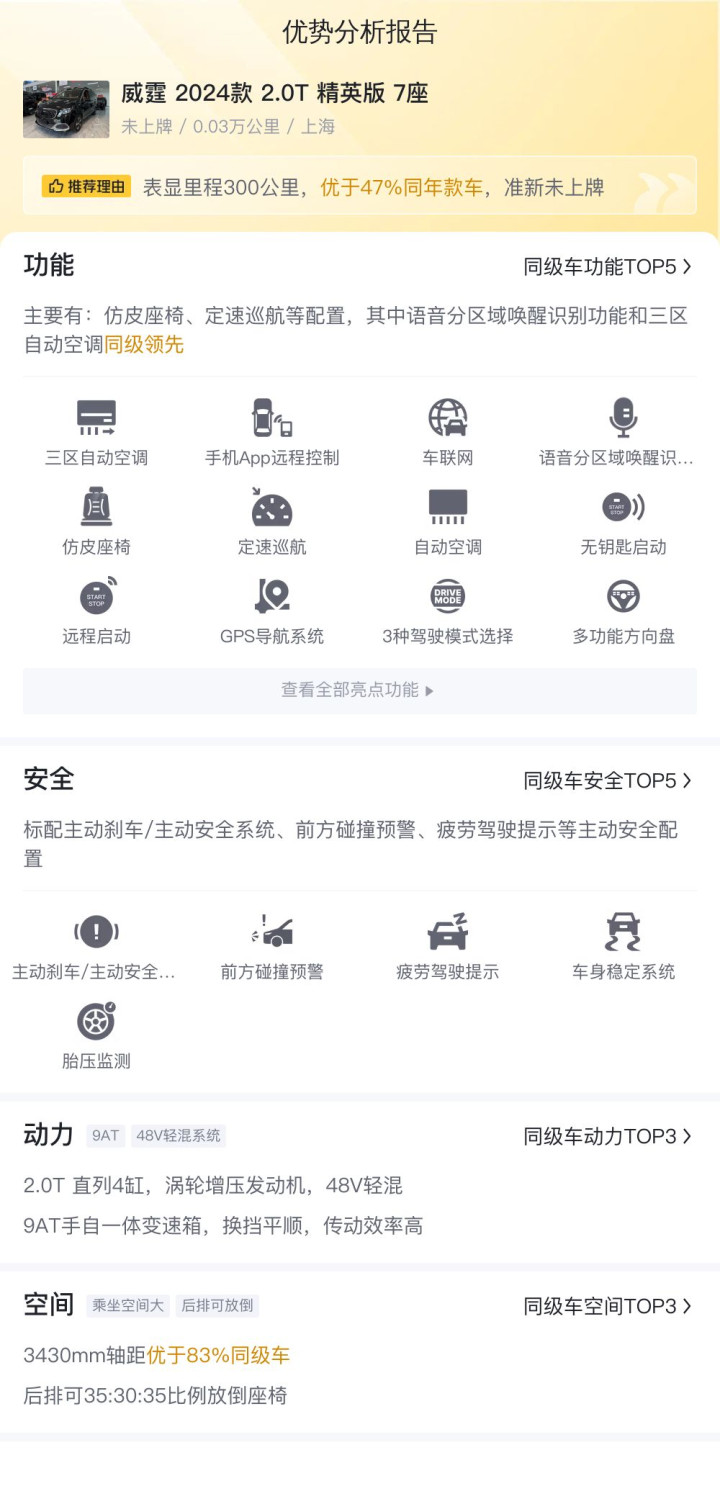This screenshot has height=1499, width=720.
Task: View 同级车安全TOP5 ranking
Action: (607, 781)
